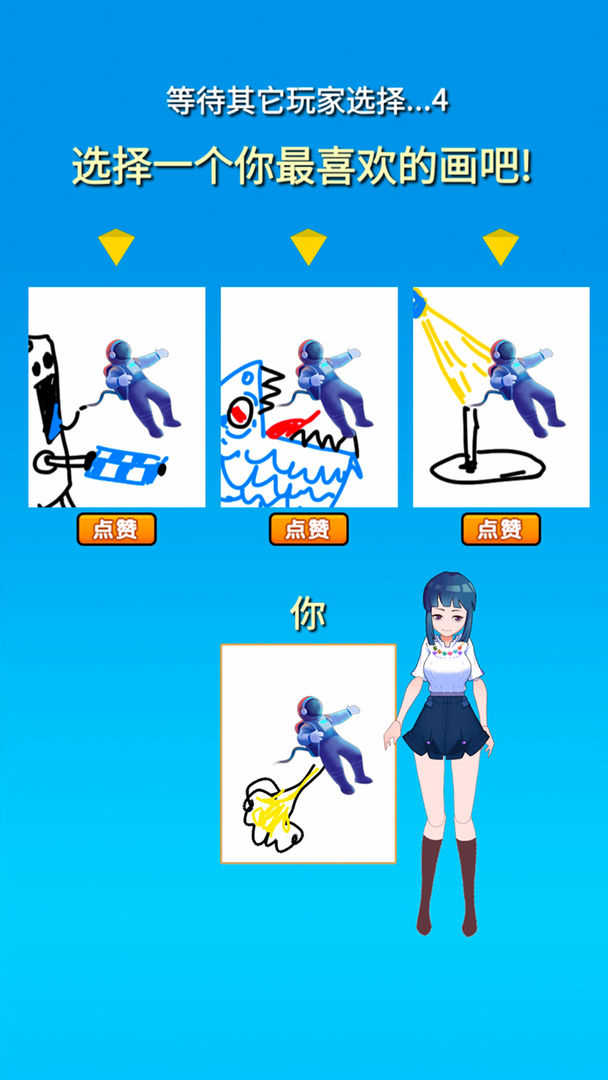Tap 点赞 under the spotlight drawing
Viewport: 608px width, 1080px height.
pyautogui.click(x=500, y=529)
